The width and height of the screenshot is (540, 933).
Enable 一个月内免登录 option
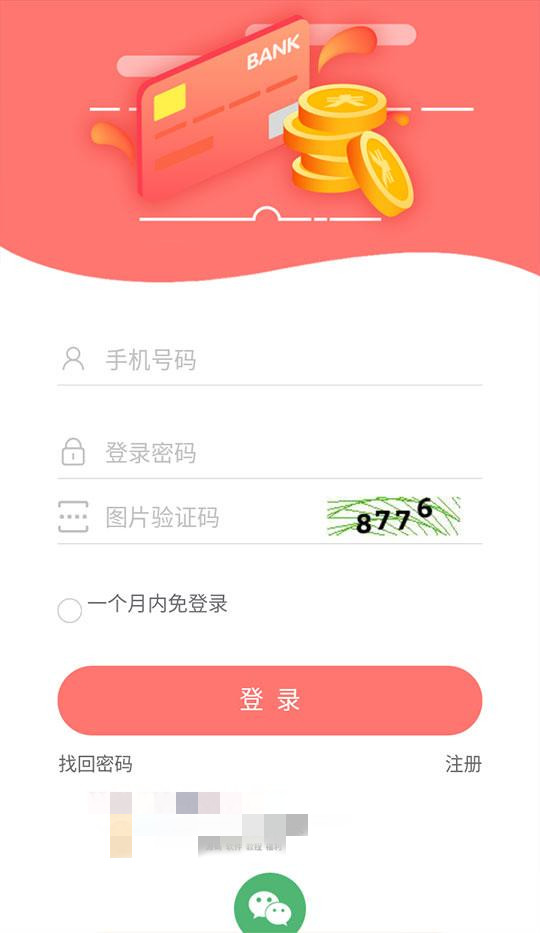tap(70, 610)
